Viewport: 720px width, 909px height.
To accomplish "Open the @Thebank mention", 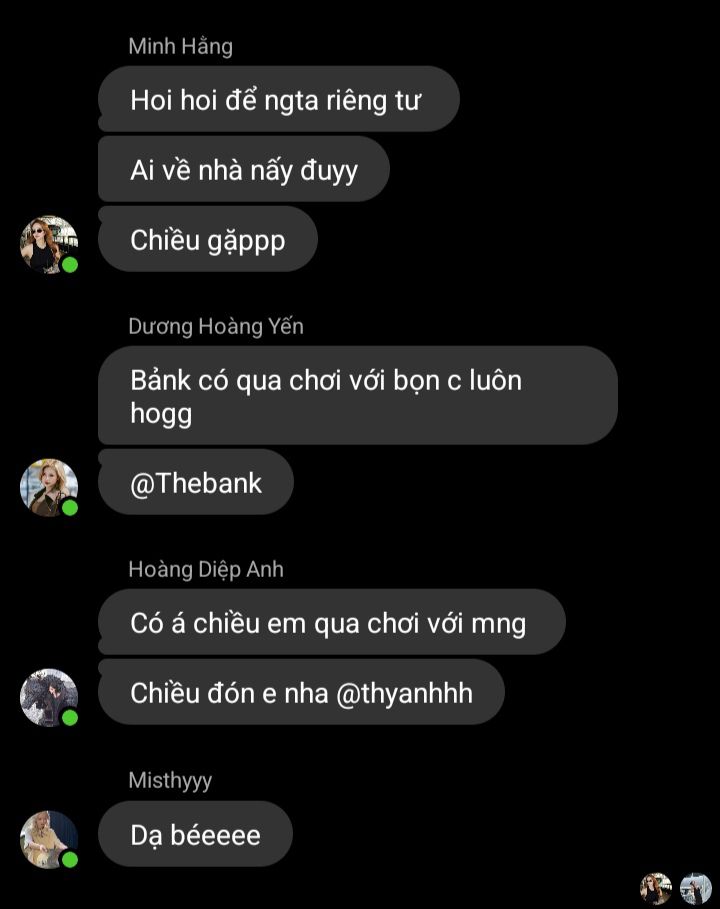I will click(x=196, y=483).
